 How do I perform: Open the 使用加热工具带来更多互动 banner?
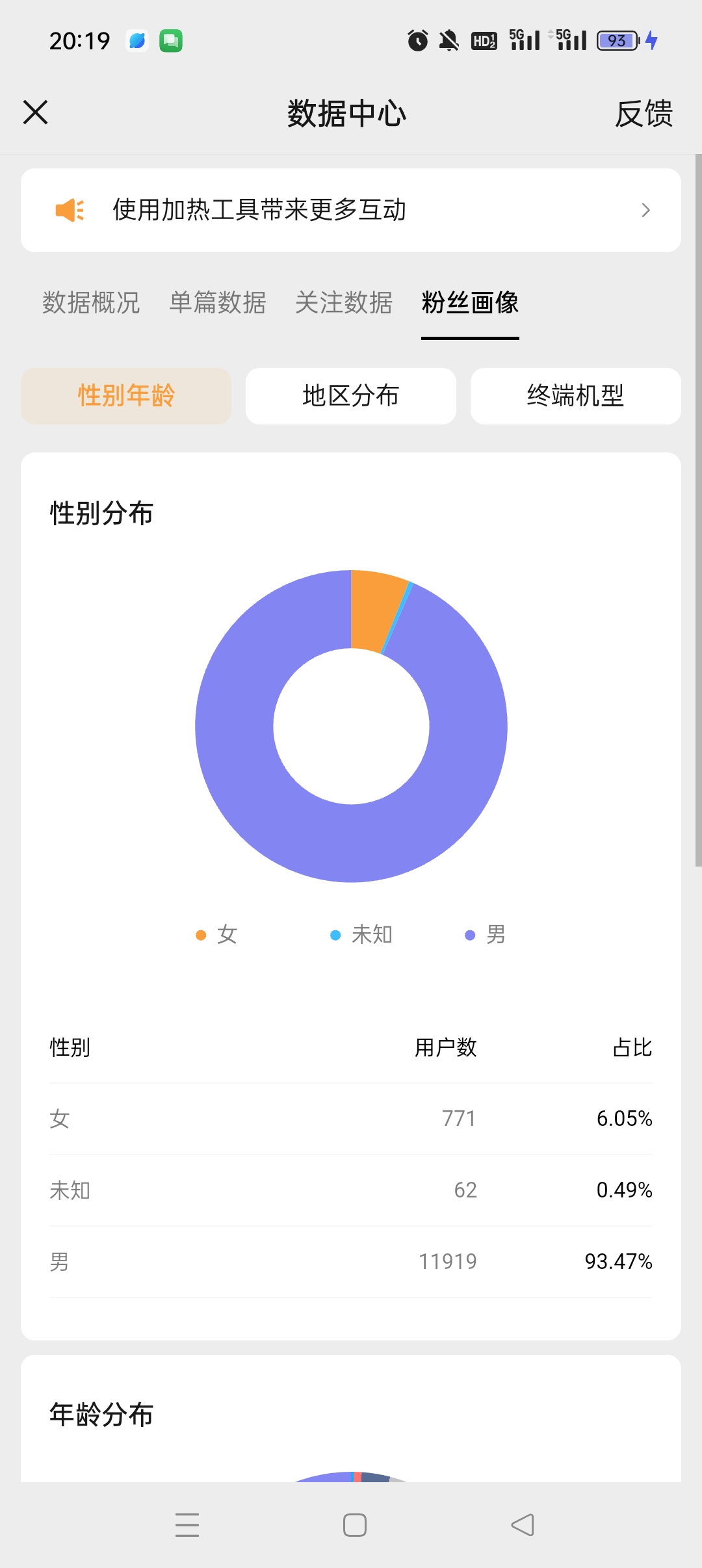coord(351,210)
